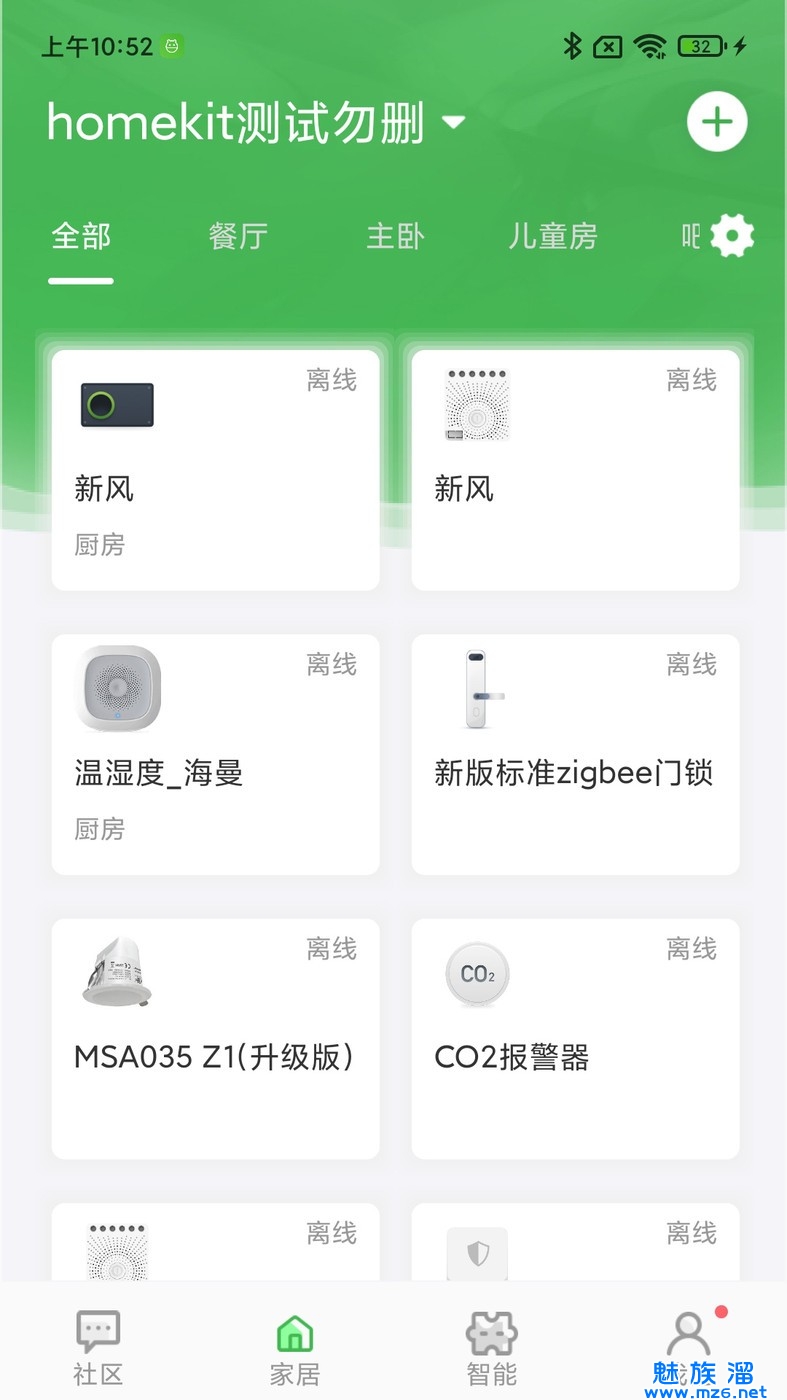Image resolution: width=787 pixels, height=1400 pixels.
Task: Open the 新风 device card in 厨房
Action: click(x=215, y=470)
